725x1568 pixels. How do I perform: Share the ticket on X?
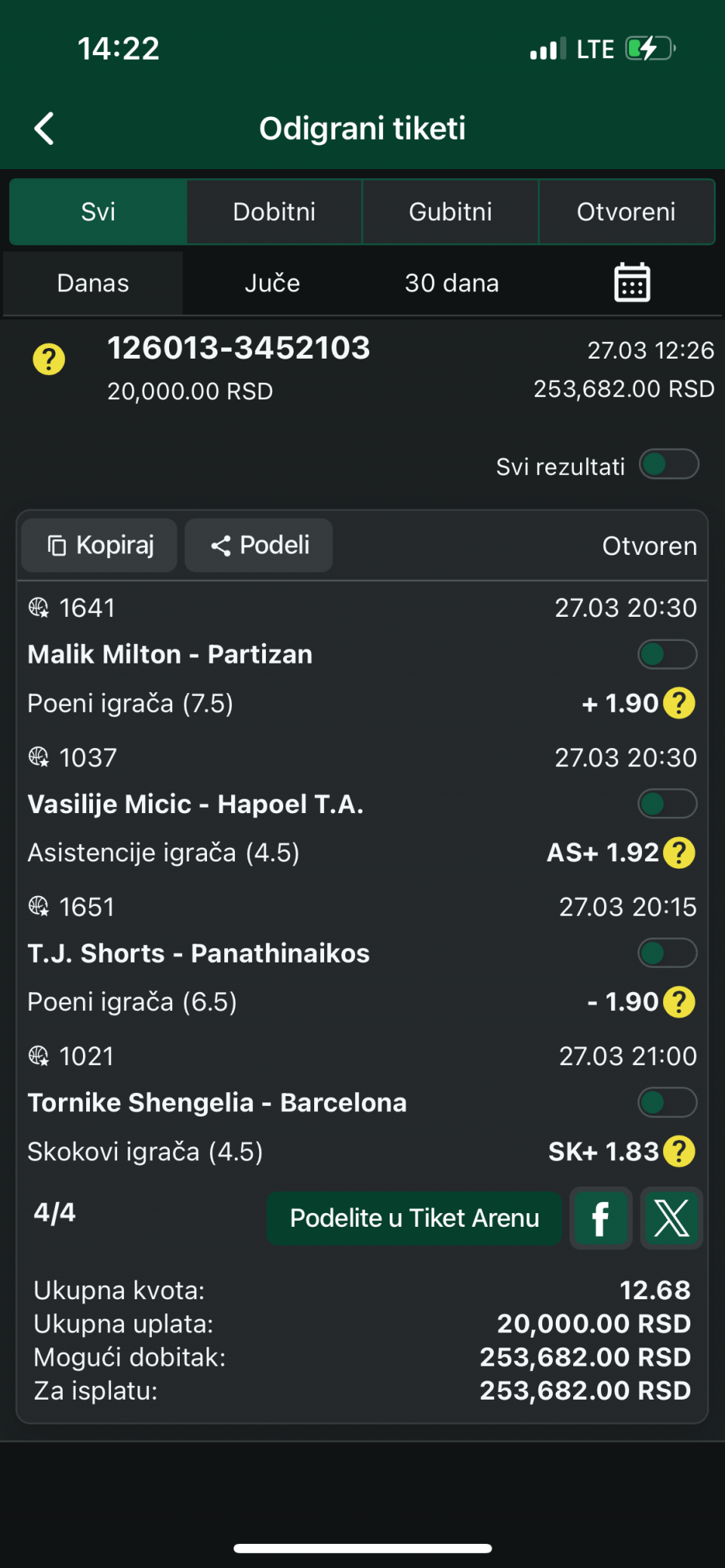671,1218
